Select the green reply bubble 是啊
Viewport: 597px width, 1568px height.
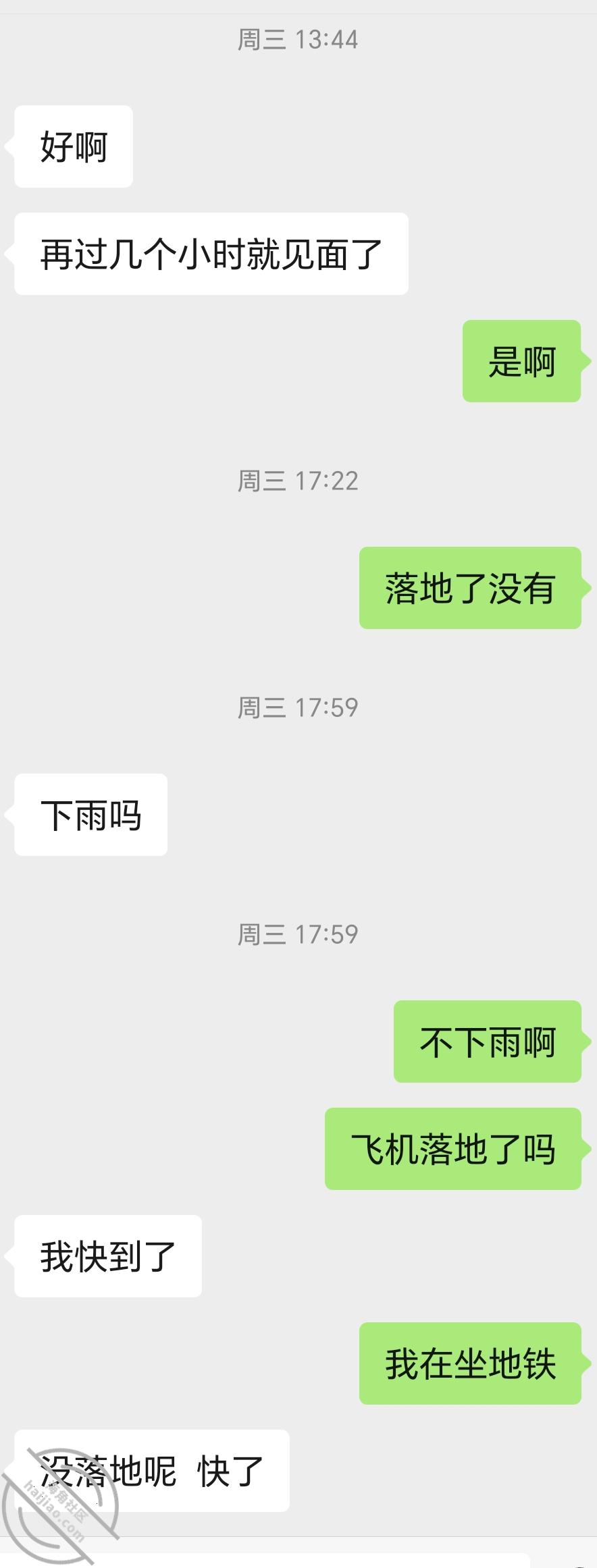tap(521, 362)
